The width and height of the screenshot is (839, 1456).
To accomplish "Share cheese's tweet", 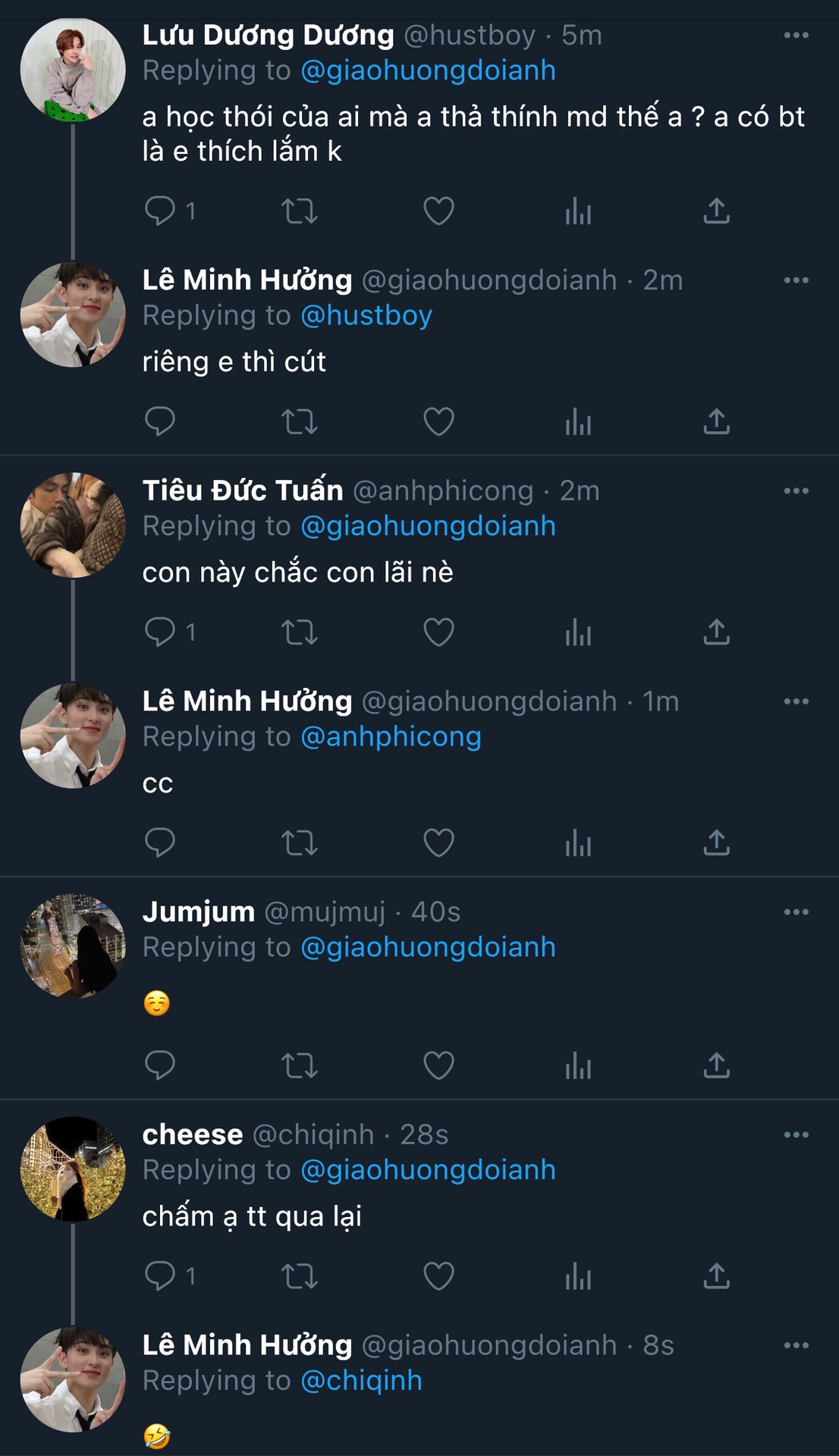I will (x=716, y=1276).
